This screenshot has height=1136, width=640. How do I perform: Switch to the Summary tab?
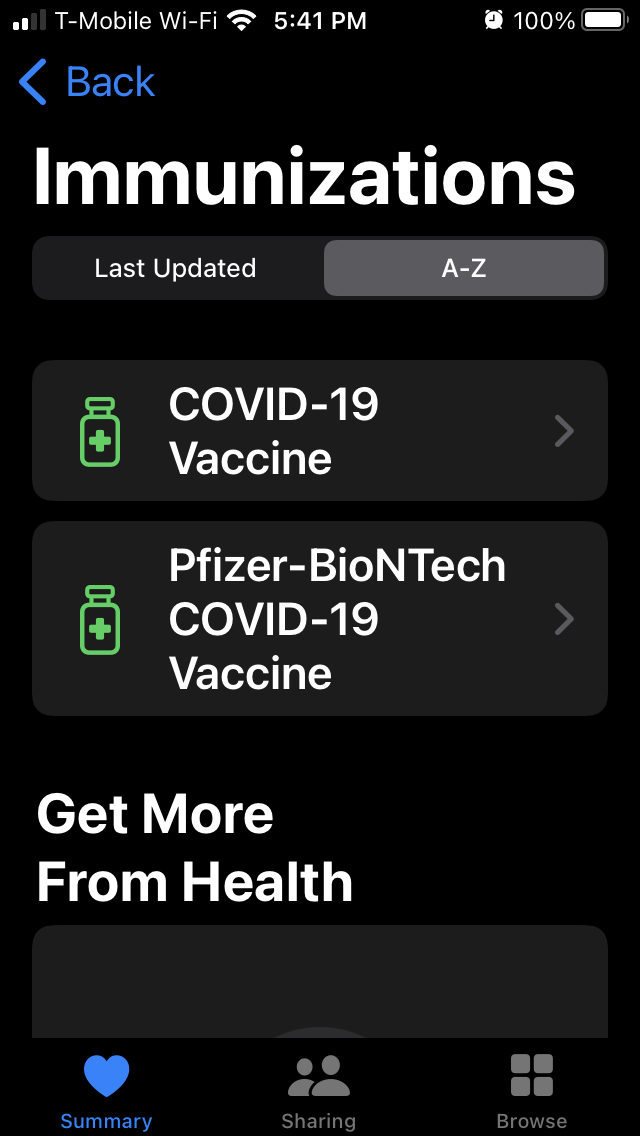106,1090
